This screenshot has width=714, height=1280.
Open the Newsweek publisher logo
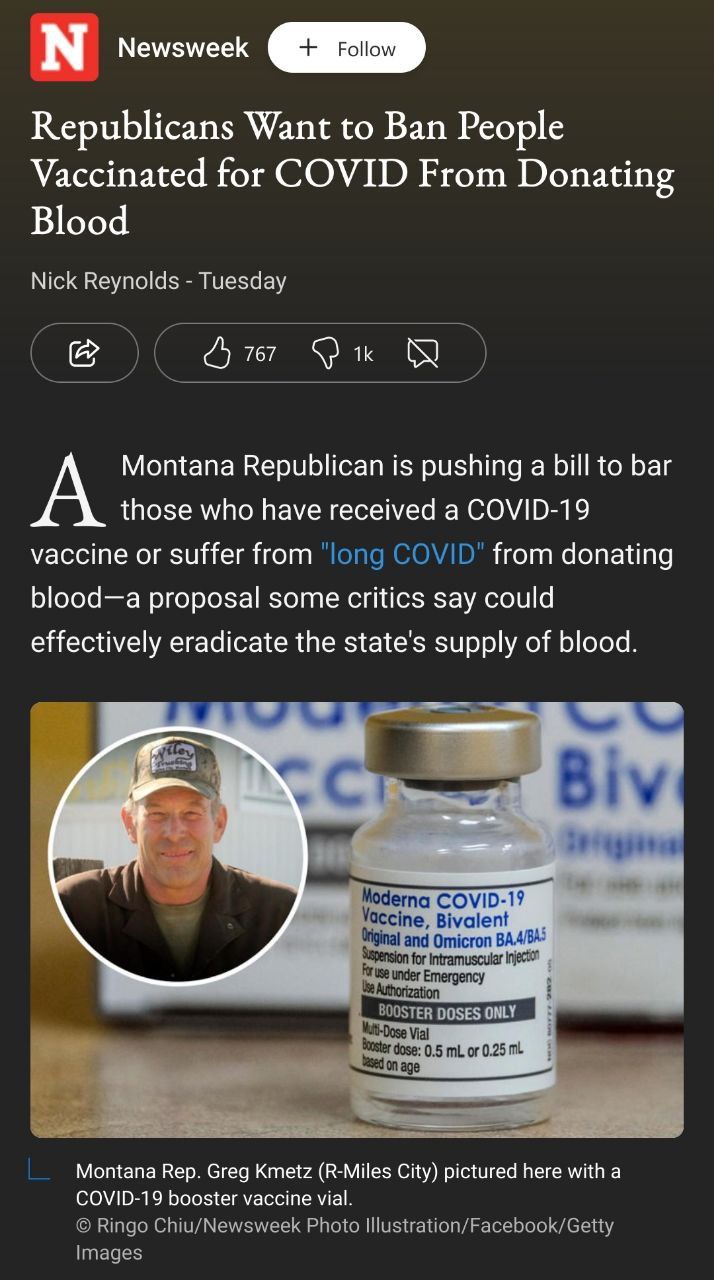64,47
